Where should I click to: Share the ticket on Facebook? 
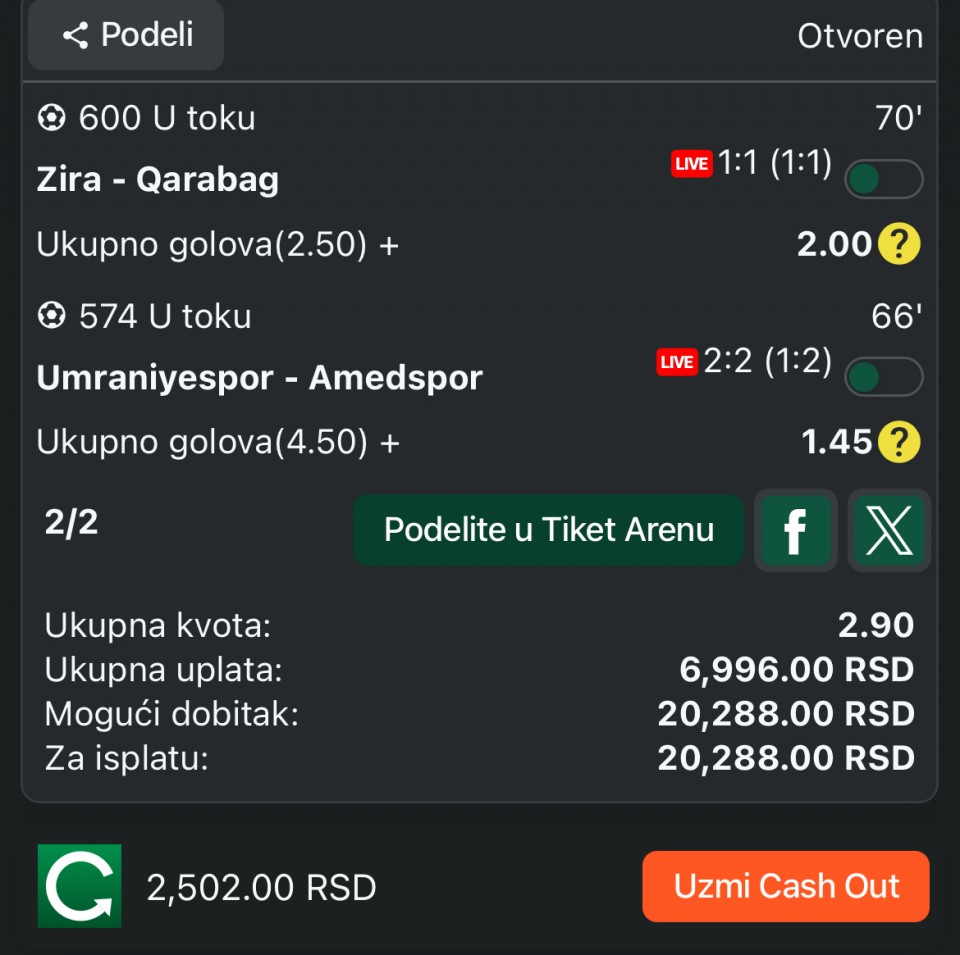[795, 531]
